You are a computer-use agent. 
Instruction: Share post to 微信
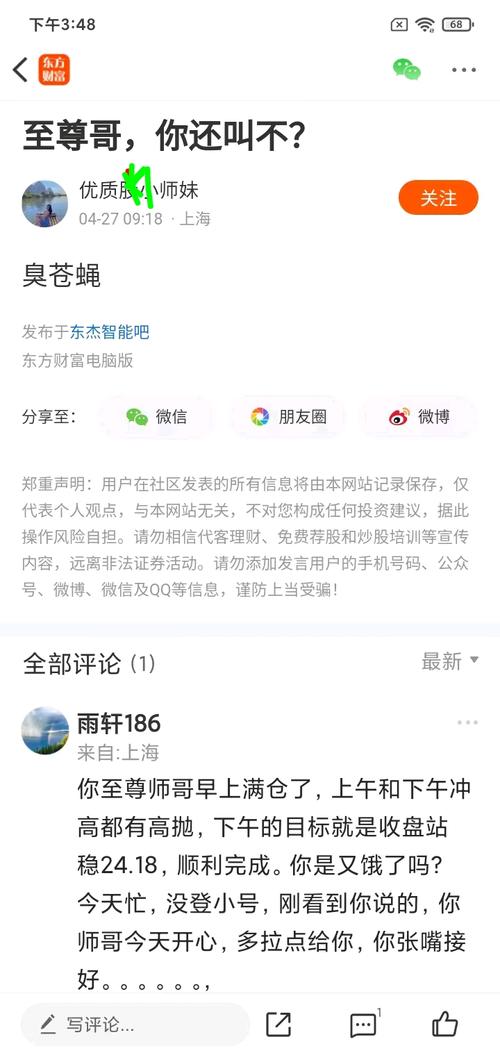[x=156, y=417]
